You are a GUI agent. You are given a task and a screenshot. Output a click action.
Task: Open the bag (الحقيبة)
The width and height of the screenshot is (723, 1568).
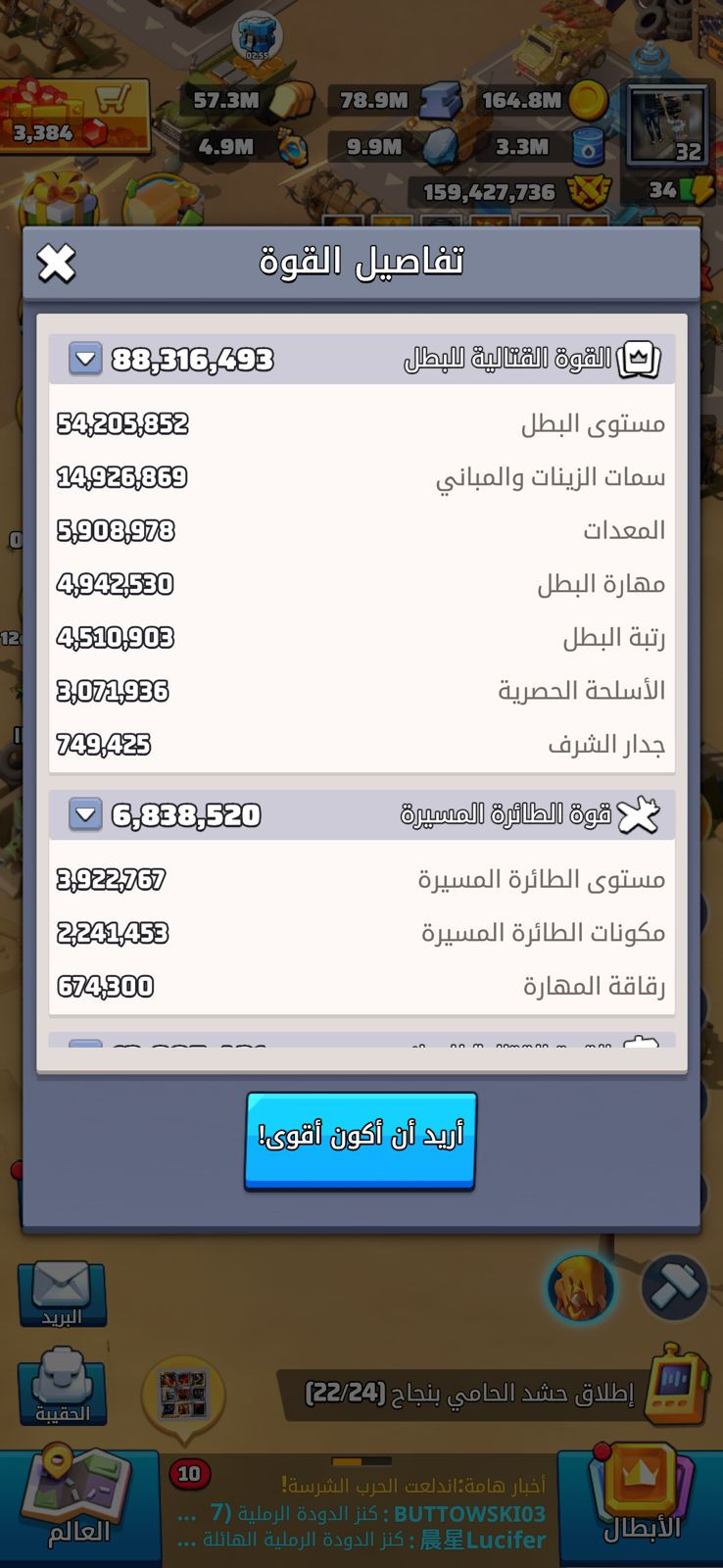click(x=61, y=1386)
